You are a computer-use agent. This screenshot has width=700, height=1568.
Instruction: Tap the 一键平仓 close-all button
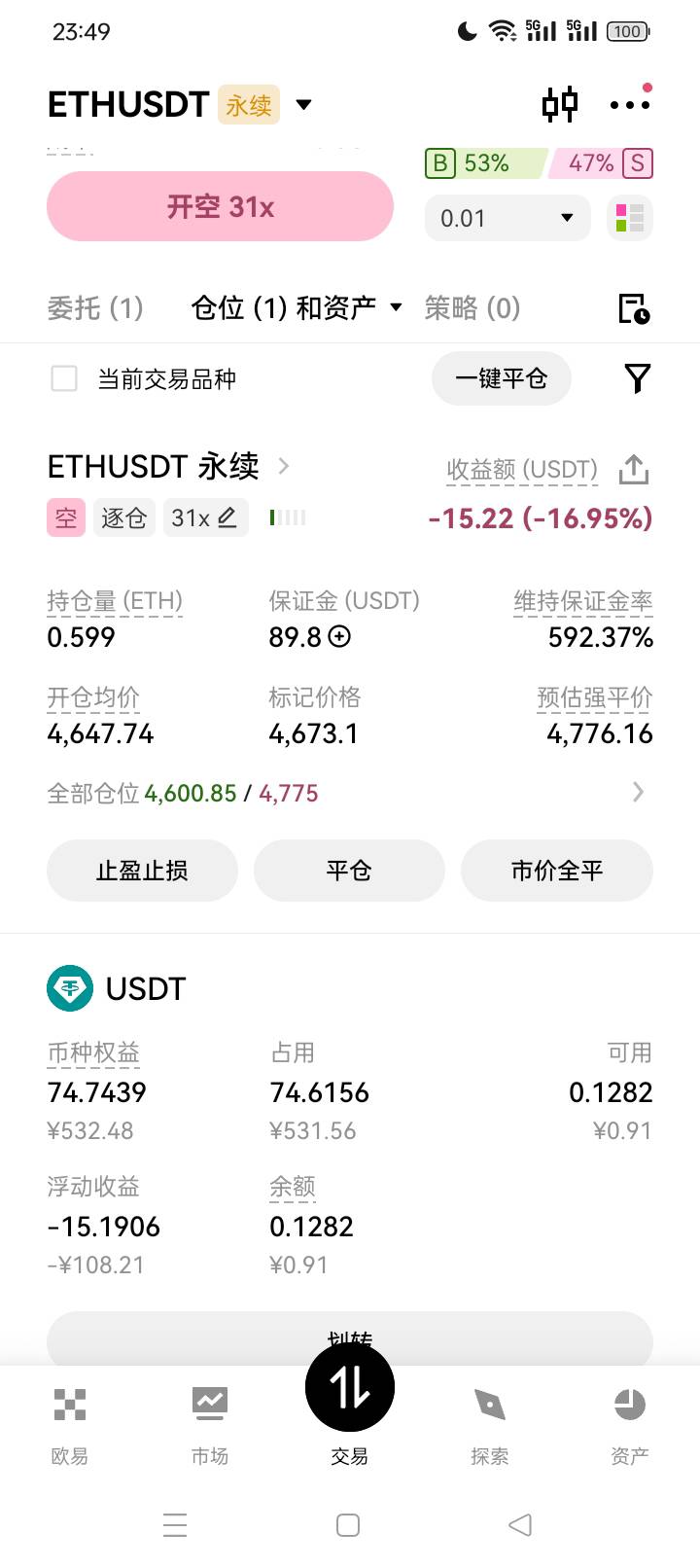501,378
